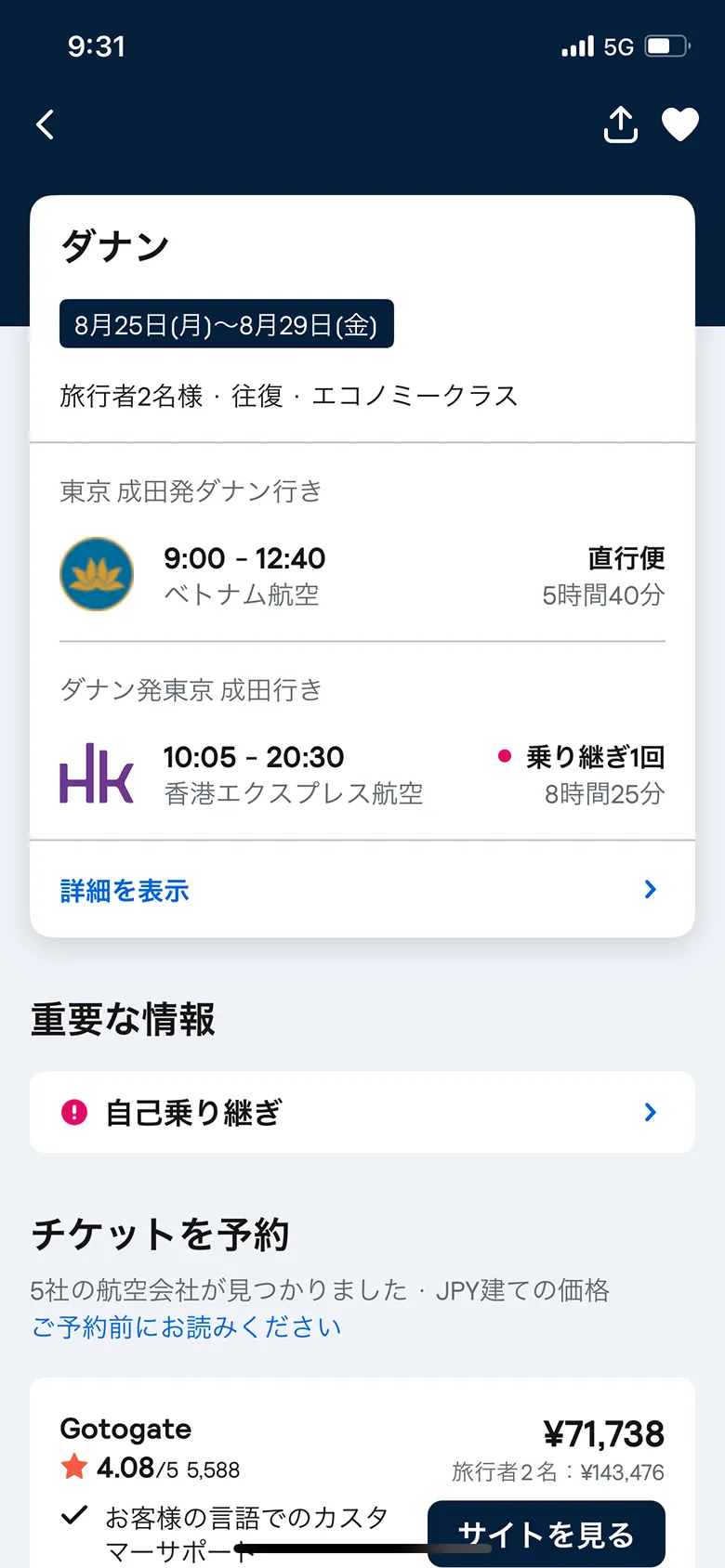Tap the back arrow to return
Screen dimensions: 725x1568
pos(44,124)
